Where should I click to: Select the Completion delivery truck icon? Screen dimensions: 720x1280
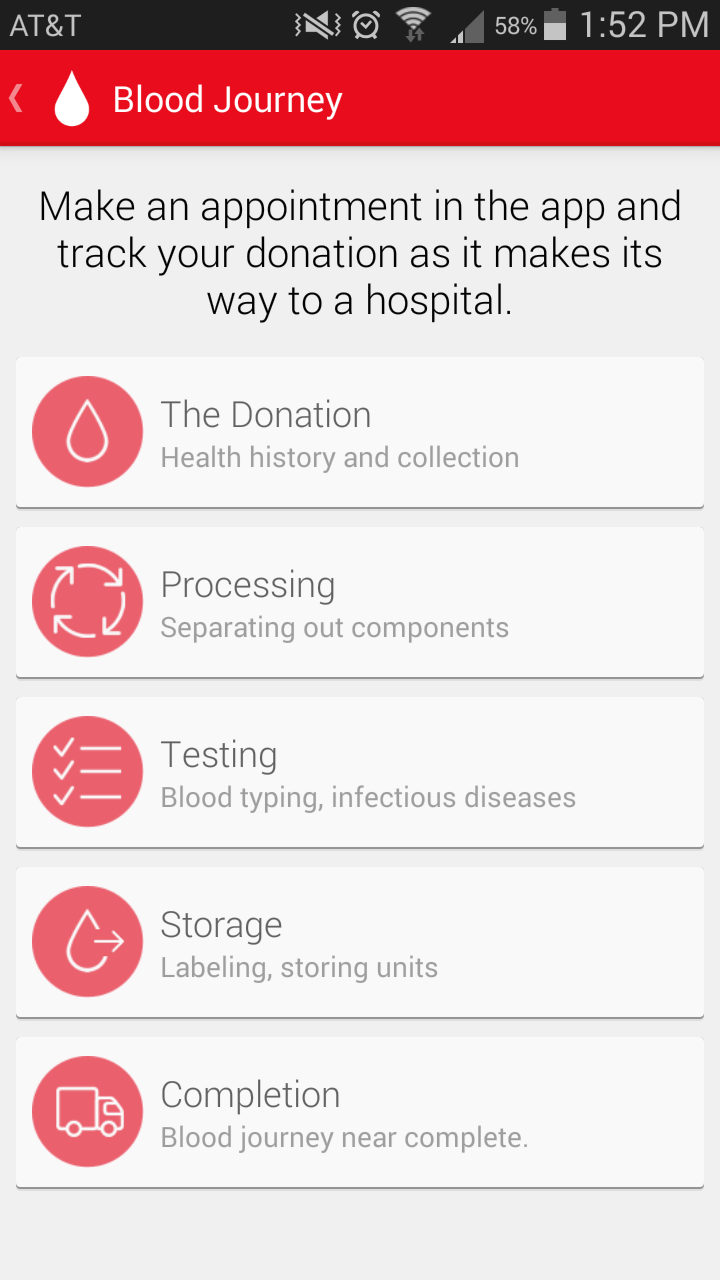pyautogui.click(x=87, y=1111)
